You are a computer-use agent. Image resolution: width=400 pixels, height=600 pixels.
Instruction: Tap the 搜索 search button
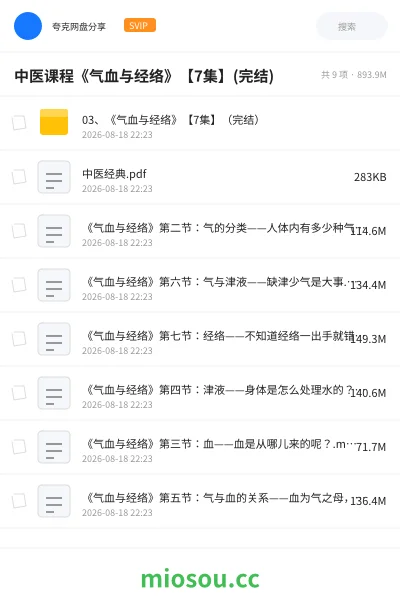coord(352,26)
